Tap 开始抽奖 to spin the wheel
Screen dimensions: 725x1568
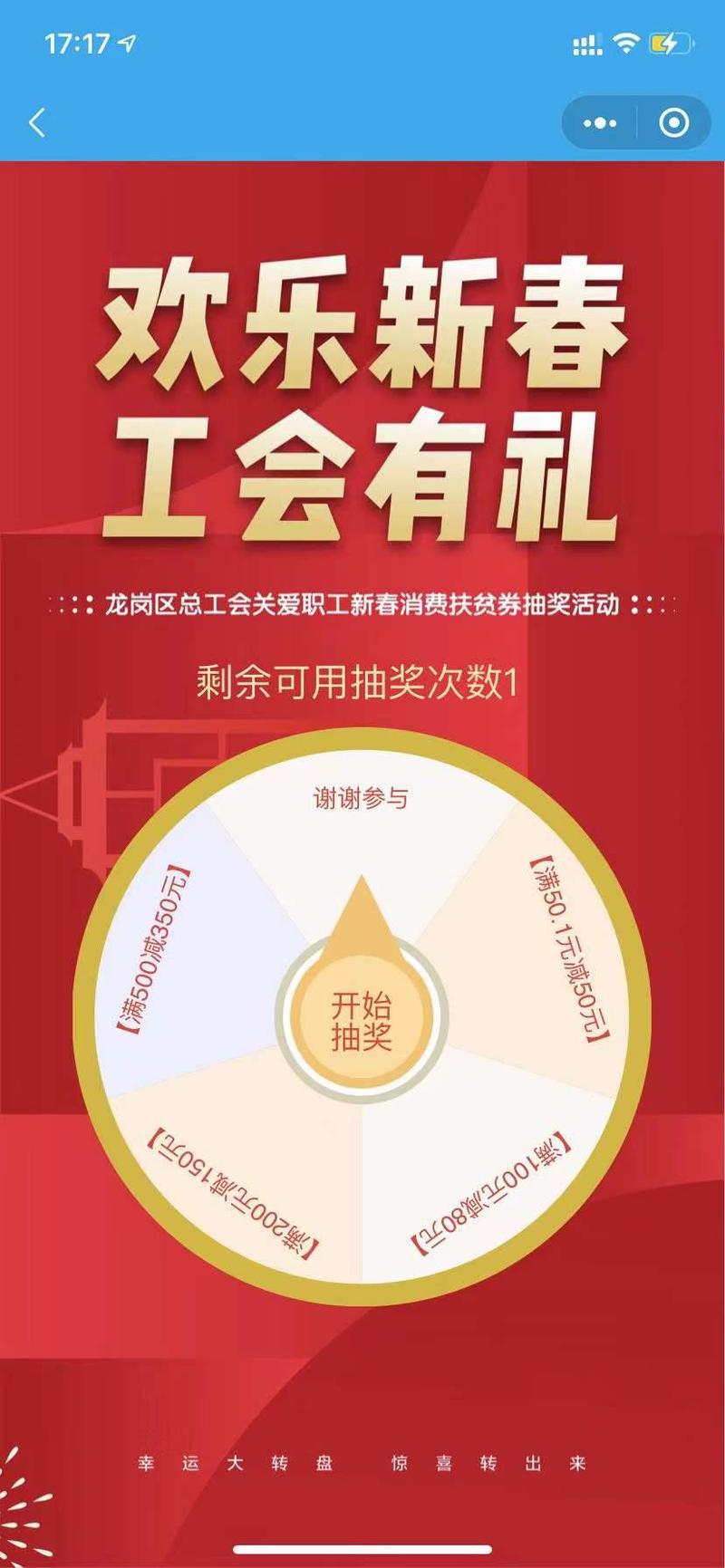click(362, 1020)
